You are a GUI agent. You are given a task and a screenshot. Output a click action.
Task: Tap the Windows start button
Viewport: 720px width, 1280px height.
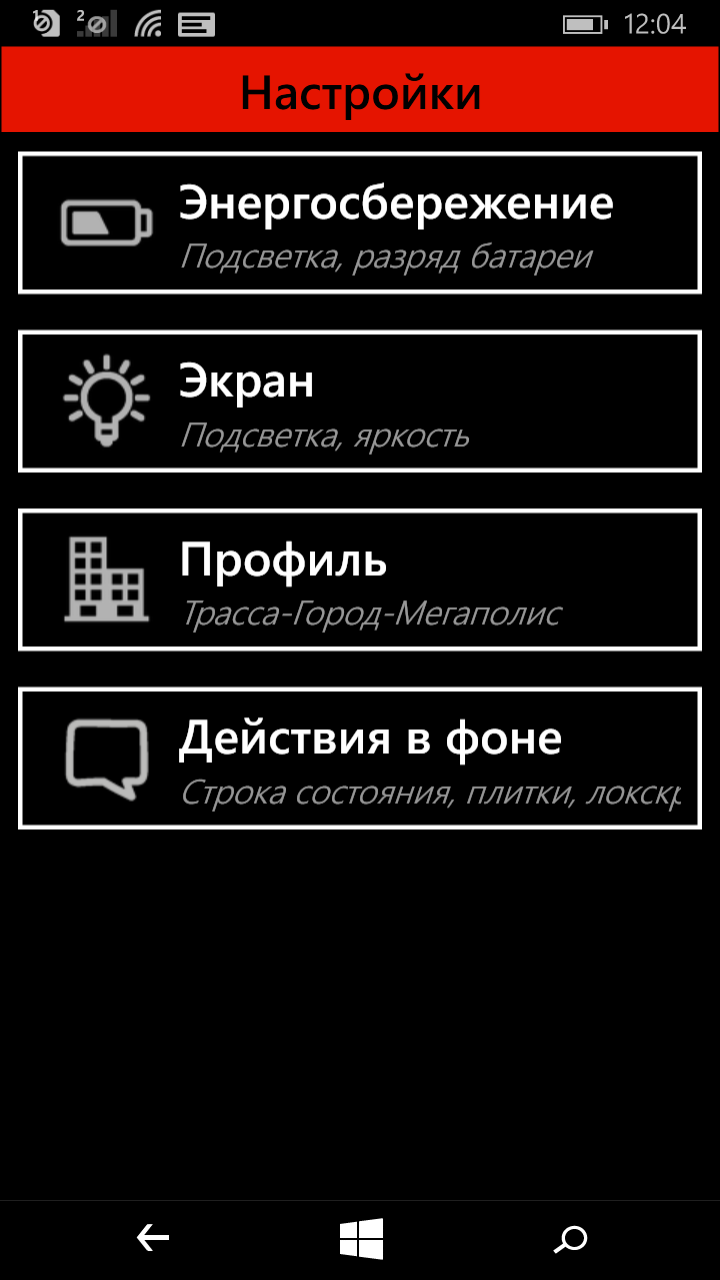coord(361,1240)
